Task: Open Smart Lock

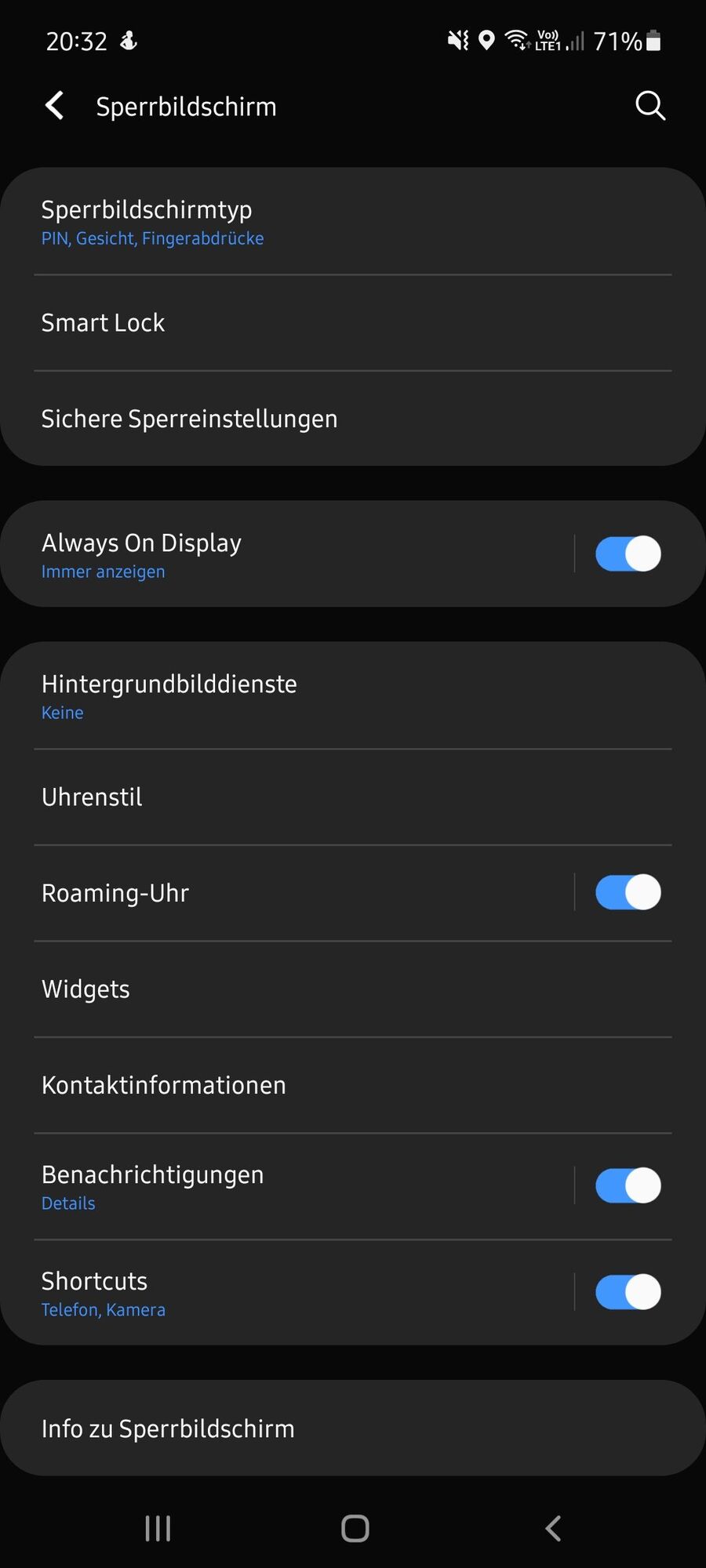Action: click(x=314, y=323)
